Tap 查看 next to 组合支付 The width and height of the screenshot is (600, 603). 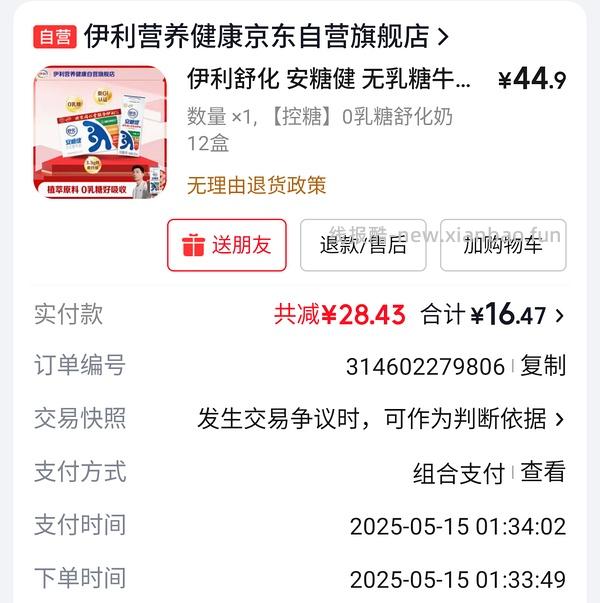coord(543,472)
